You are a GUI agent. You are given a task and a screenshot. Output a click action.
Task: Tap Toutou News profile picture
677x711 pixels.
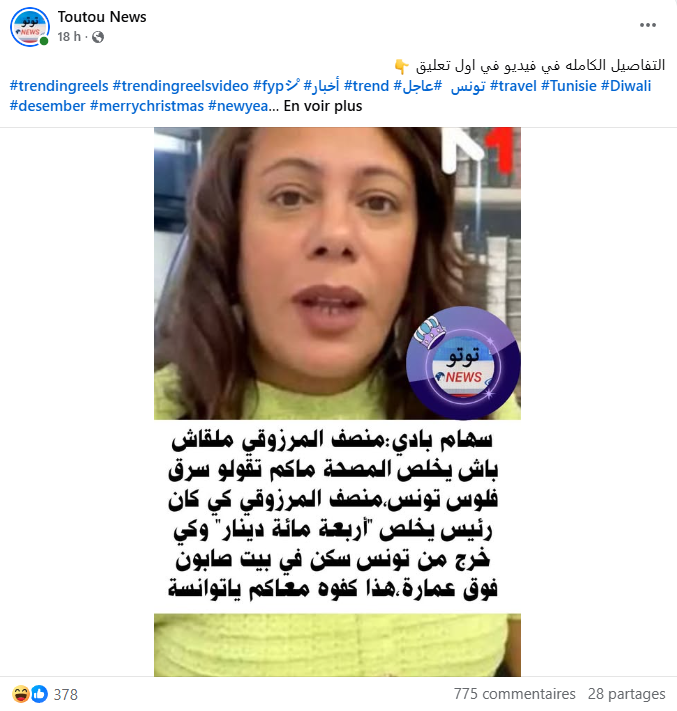coord(29,26)
